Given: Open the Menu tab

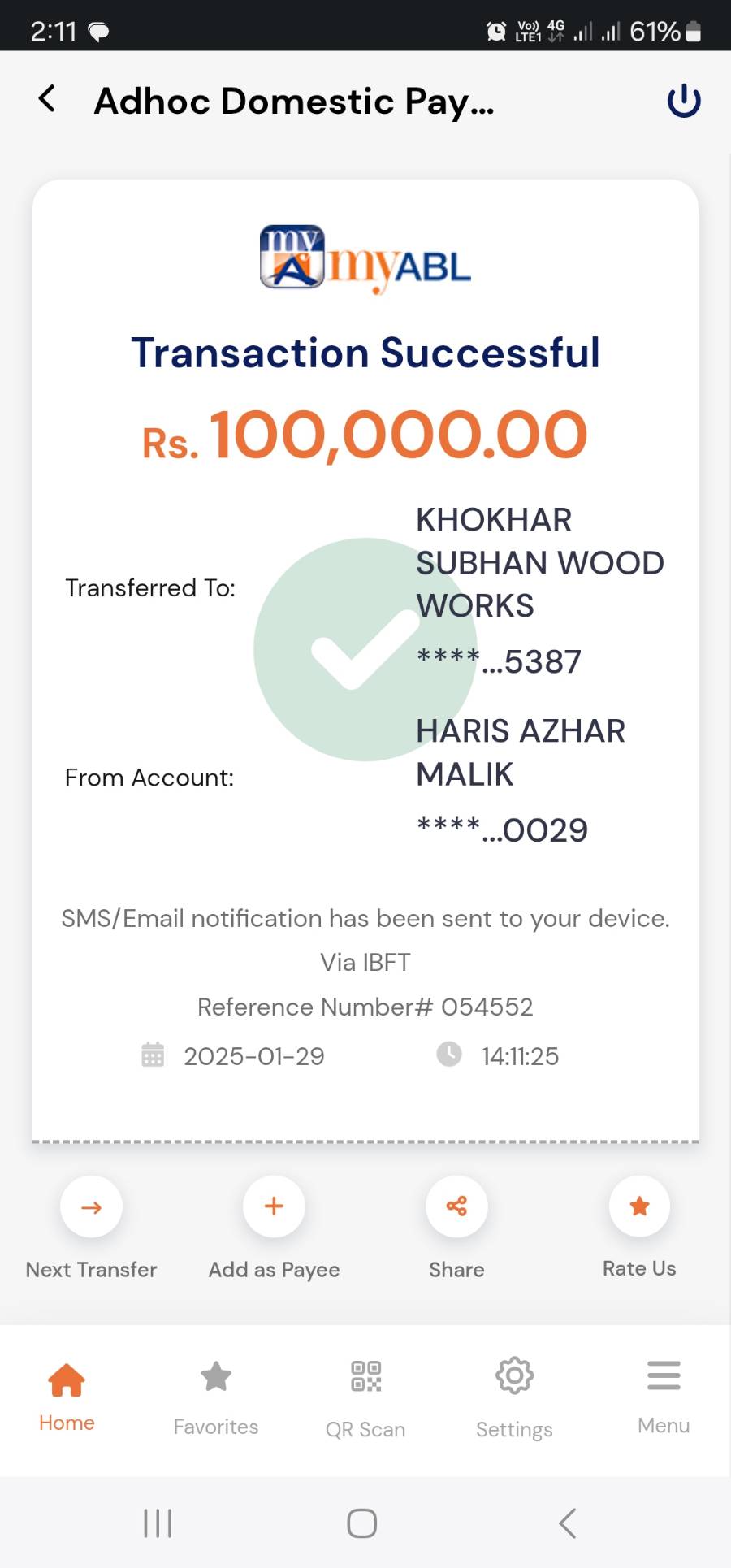Looking at the screenshot, I should [664, 1396].
